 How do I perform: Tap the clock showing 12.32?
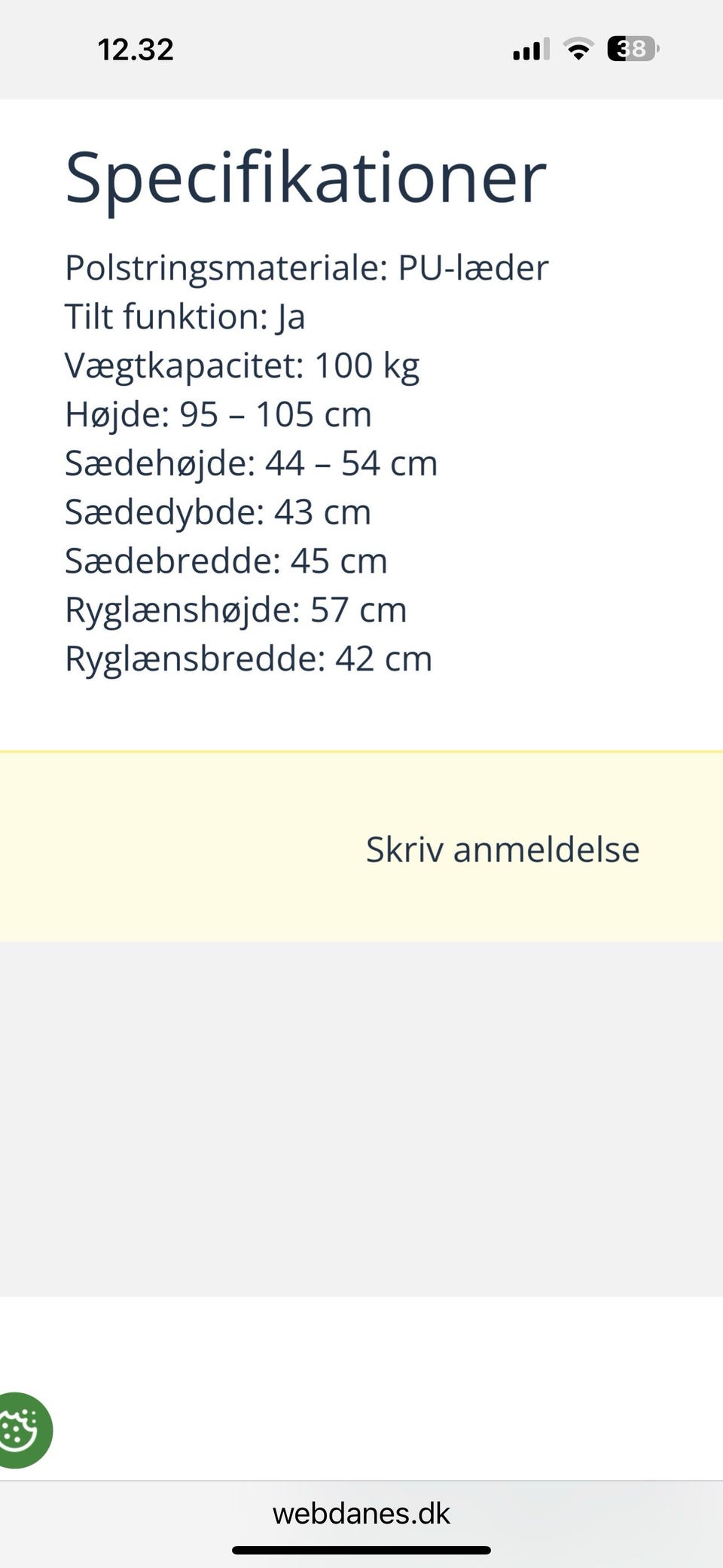pos(136,48)
